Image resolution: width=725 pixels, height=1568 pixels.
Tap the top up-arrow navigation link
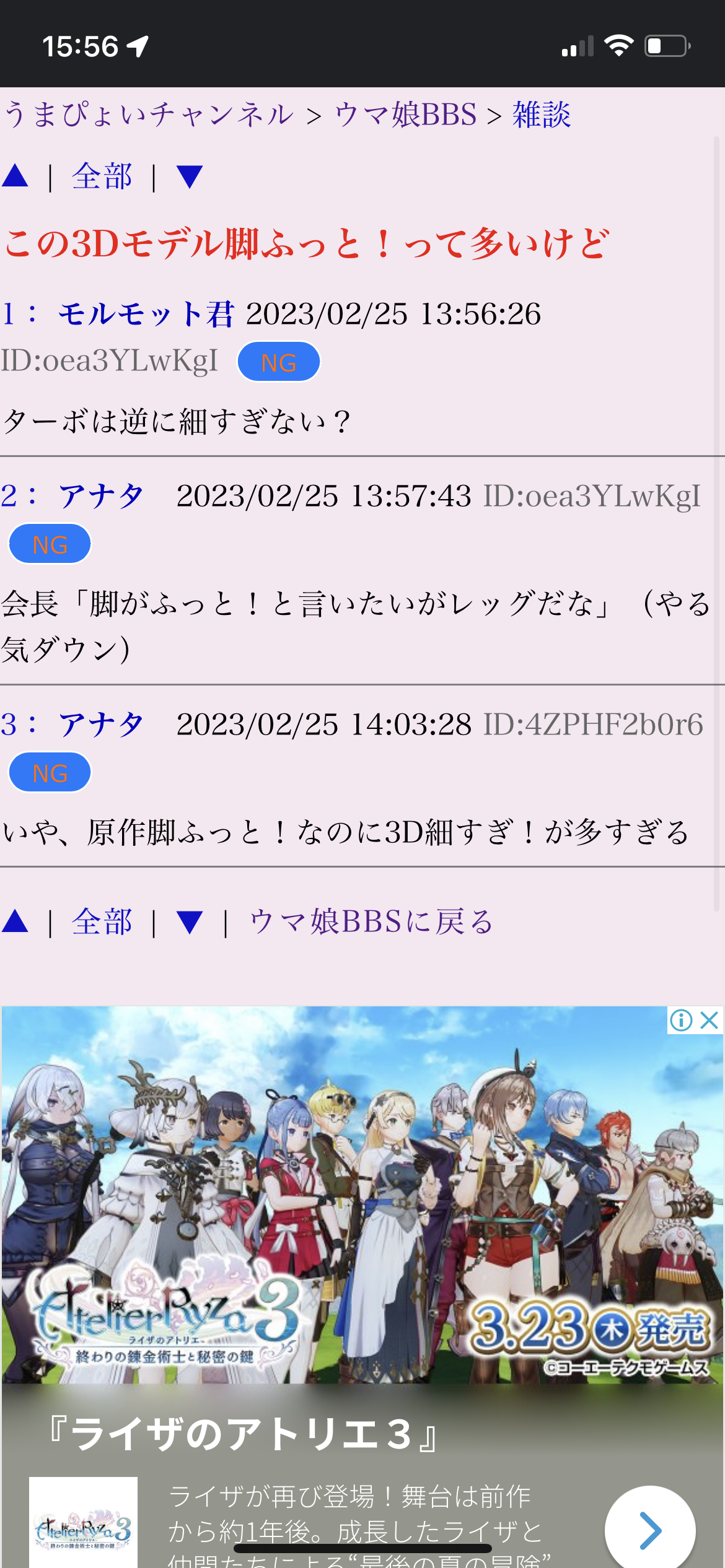[x=15, y=177]
